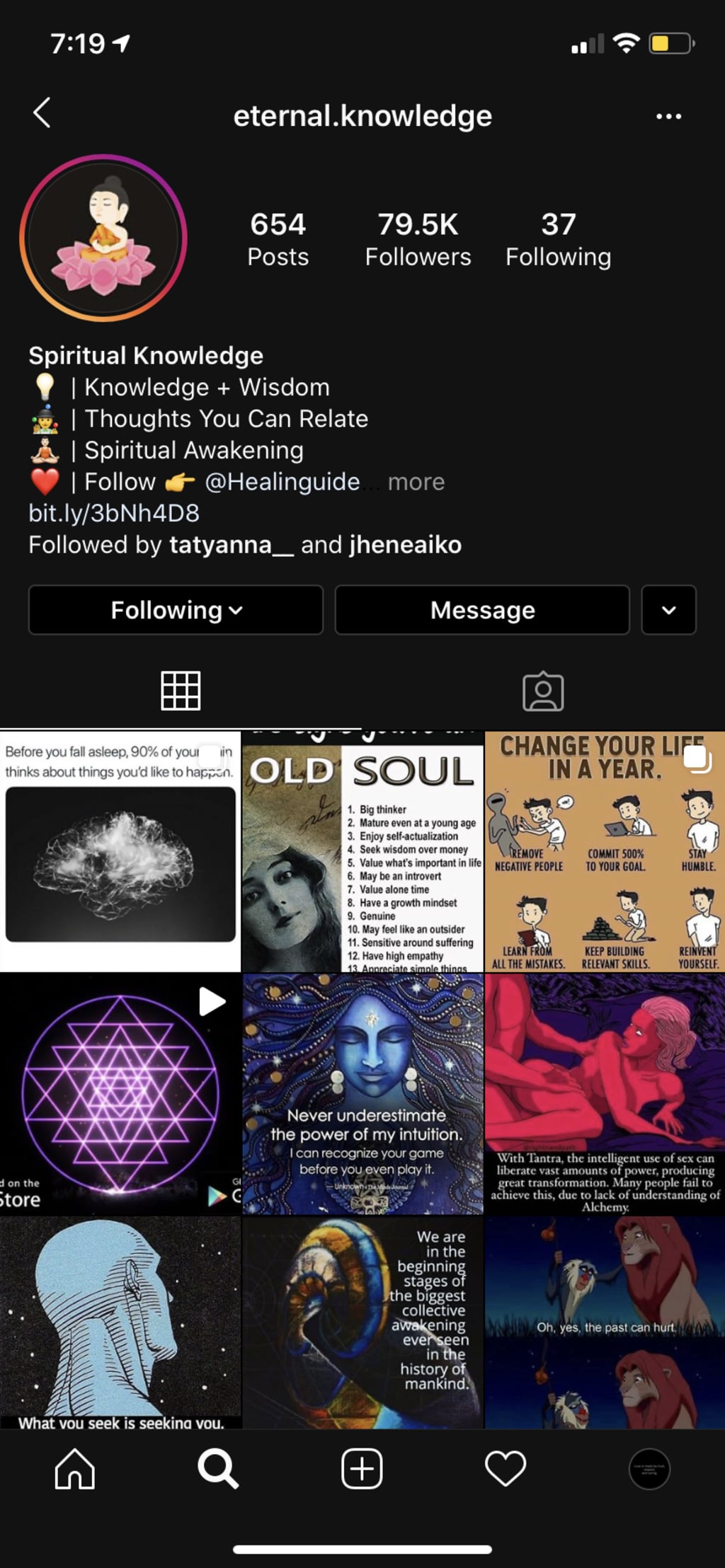The height and width of the screenshot is (1568, 725).
Task: Open the Search tab
Action: tap(217, 1469)
